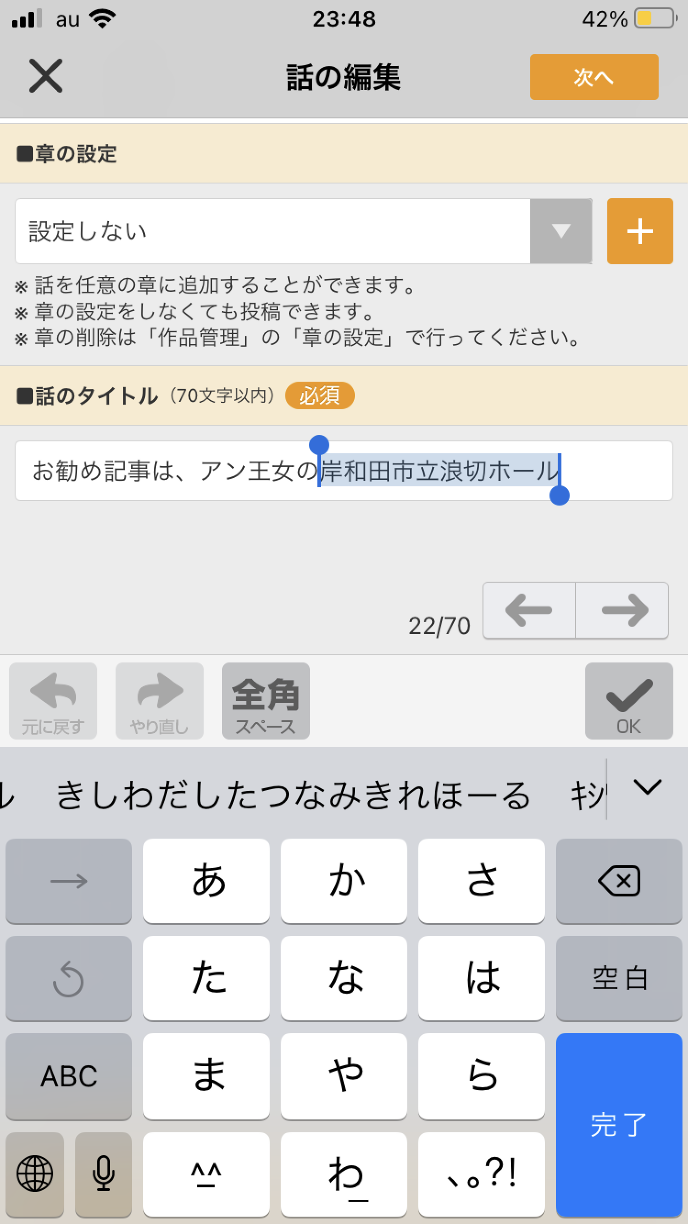Tap the 完了 key on the keyboard
The image size is (688, 1224).
click(618, 1124)
